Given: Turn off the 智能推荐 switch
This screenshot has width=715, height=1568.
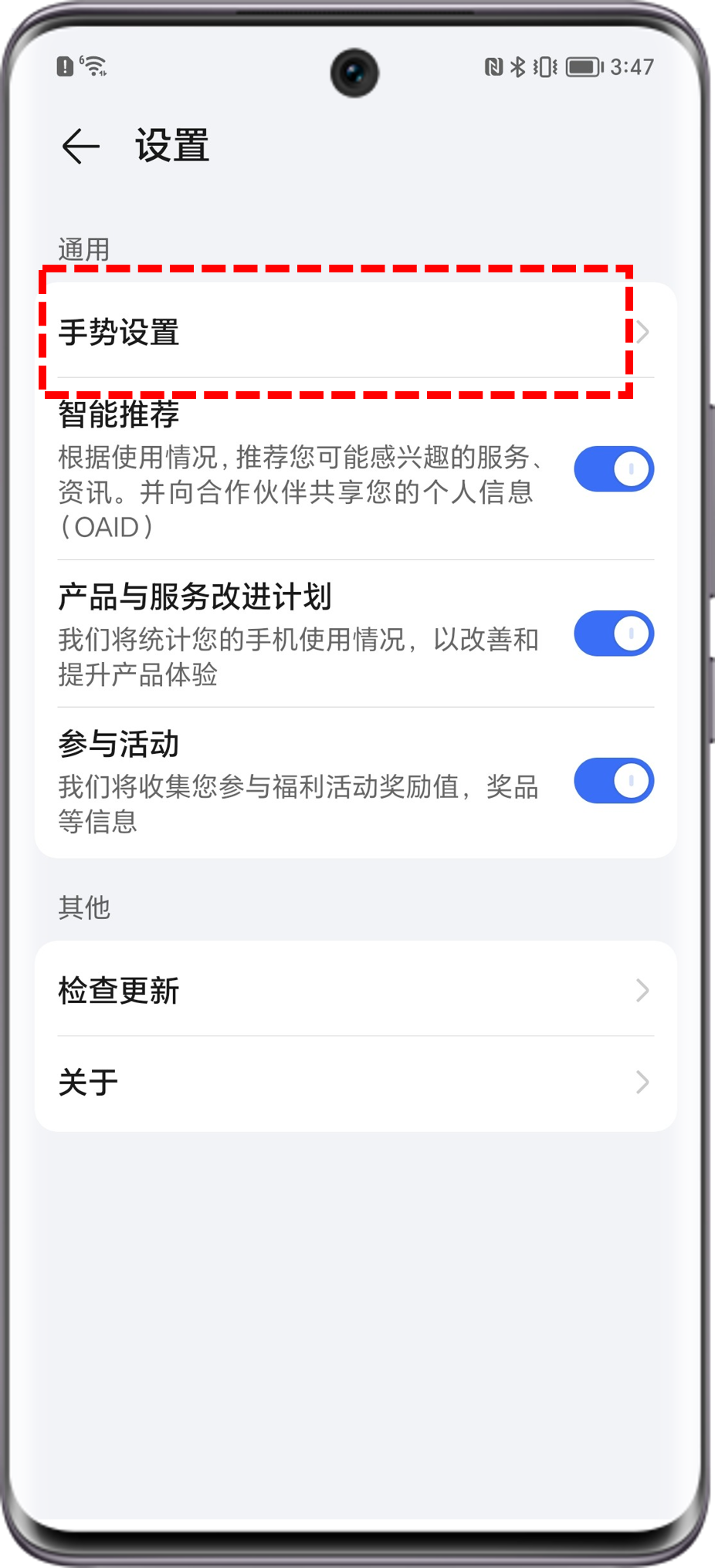Looking at the screenshot, I should 614,469.
